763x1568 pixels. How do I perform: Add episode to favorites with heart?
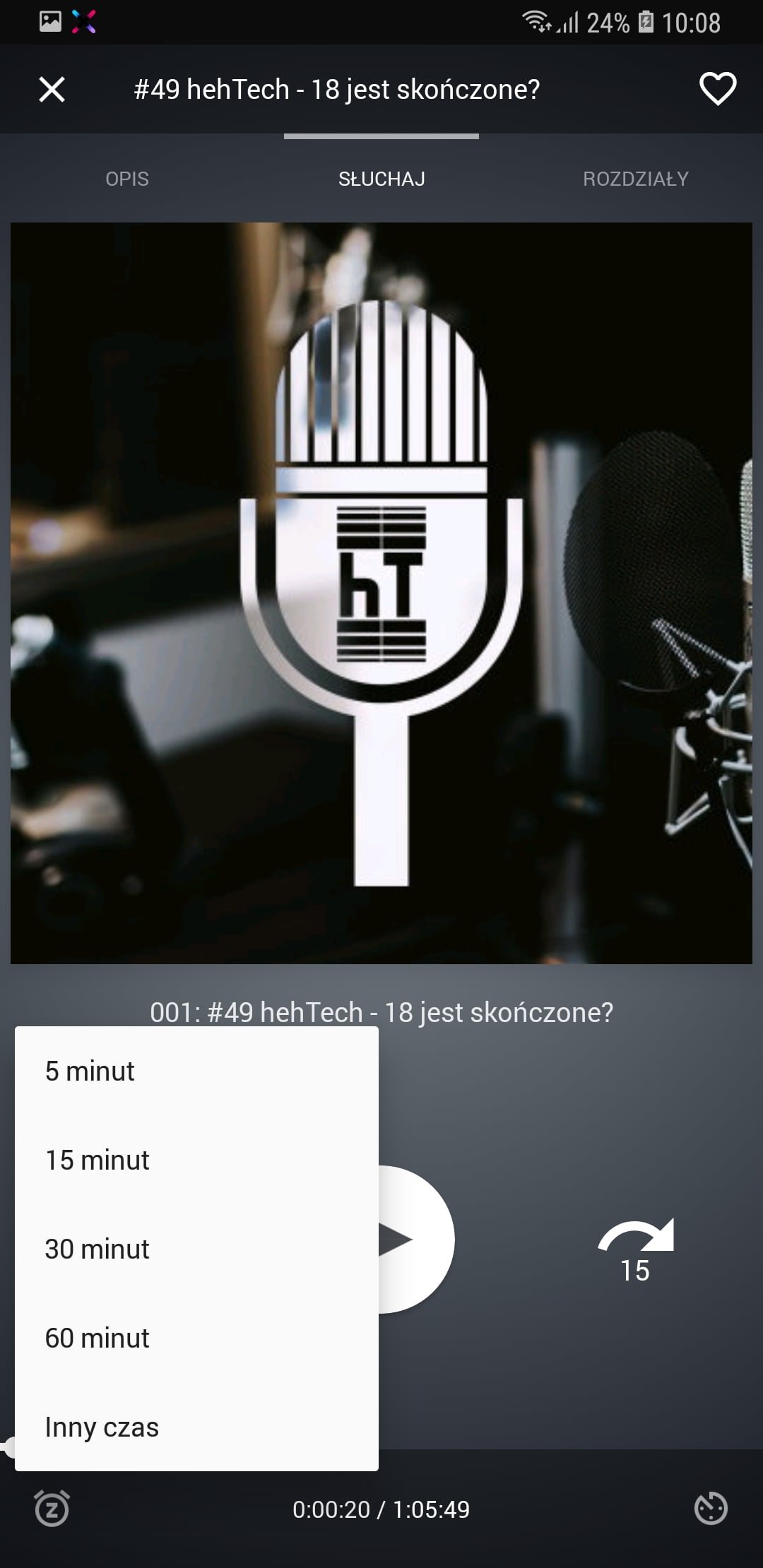pos(717,89)
